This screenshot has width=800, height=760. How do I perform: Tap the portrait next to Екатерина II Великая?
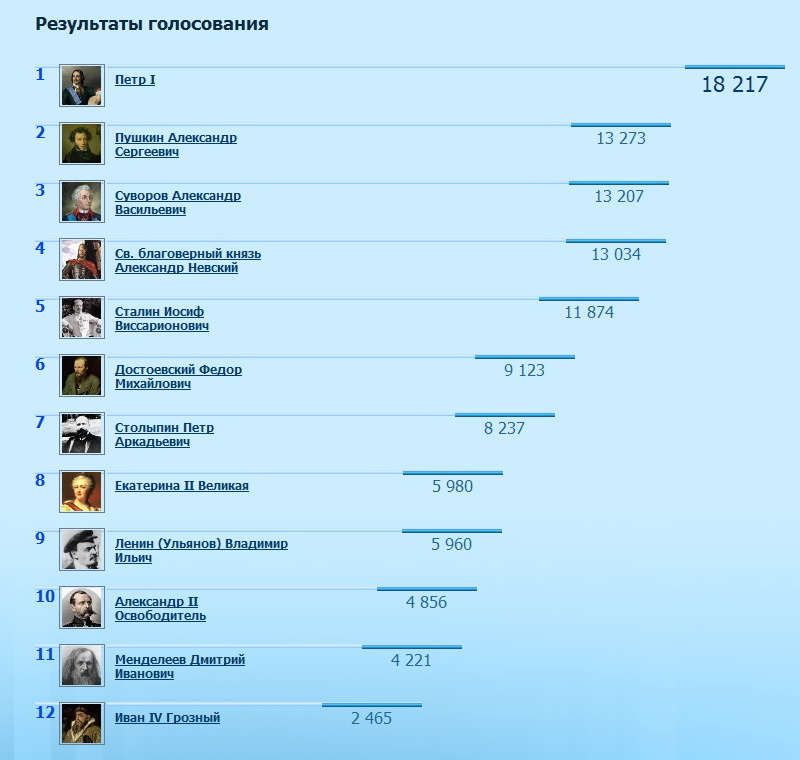(81, 492)
